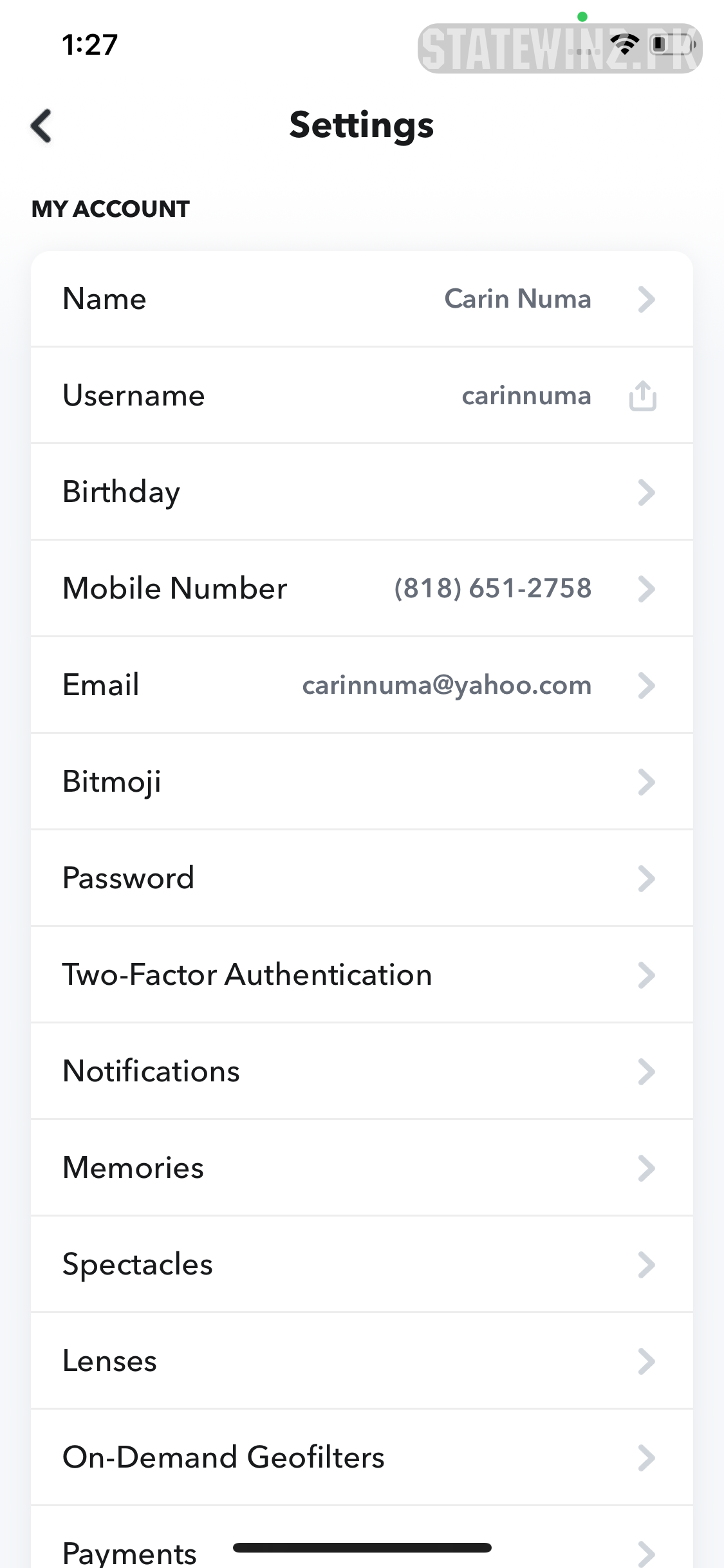Go back from Settings
The width and height of the screenshot is (724, 1568).
(41, 126)
